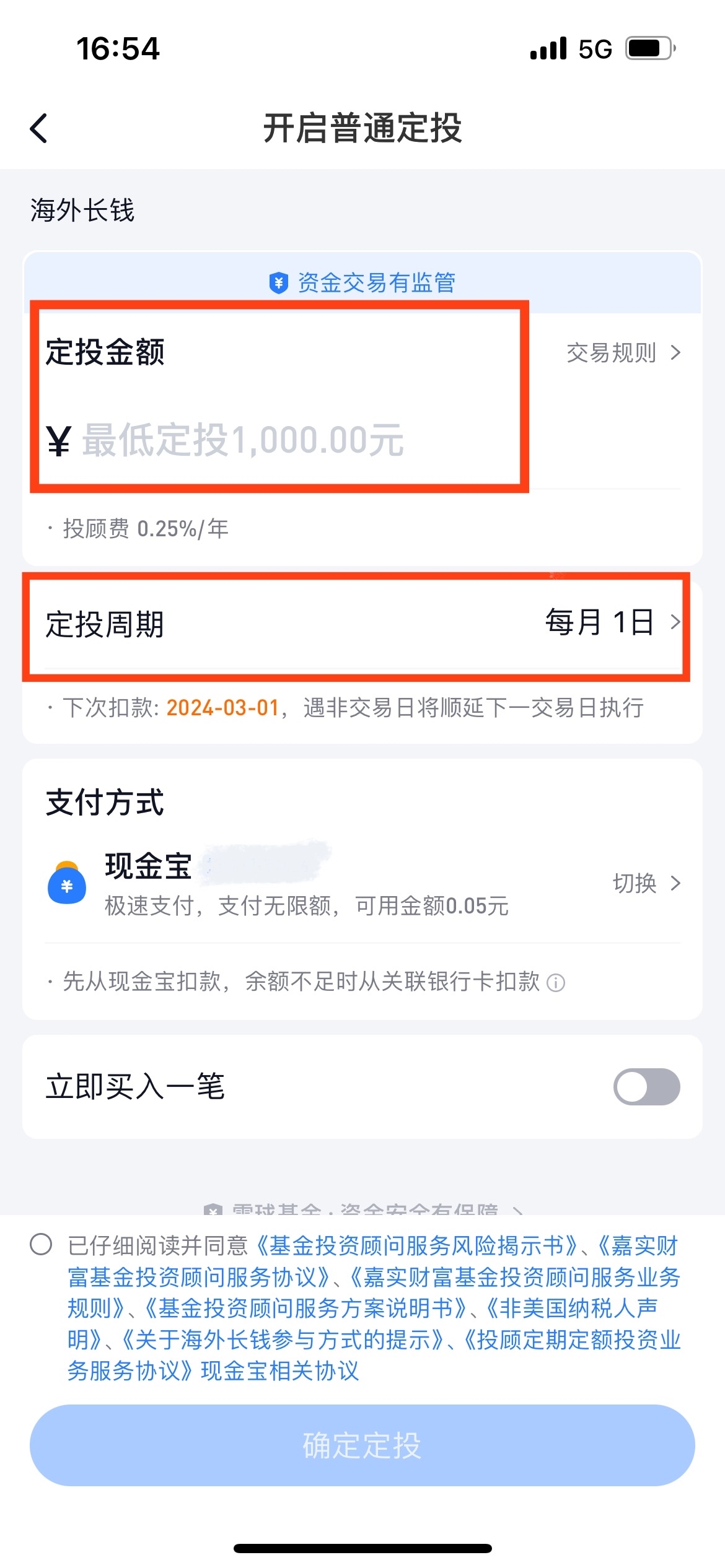Tap the 定投金额 amount input field
The height and width of the screenshot is (1568, 725).
point(242,440)
